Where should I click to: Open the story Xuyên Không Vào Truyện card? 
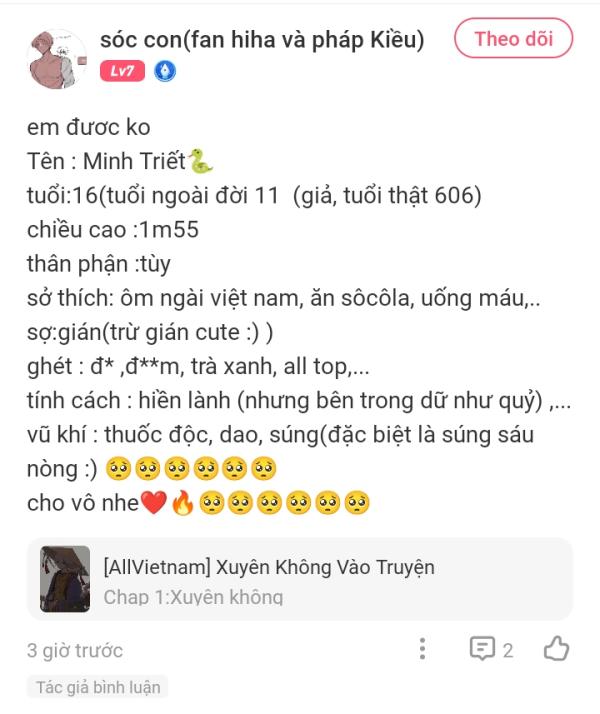coord(300,580)
